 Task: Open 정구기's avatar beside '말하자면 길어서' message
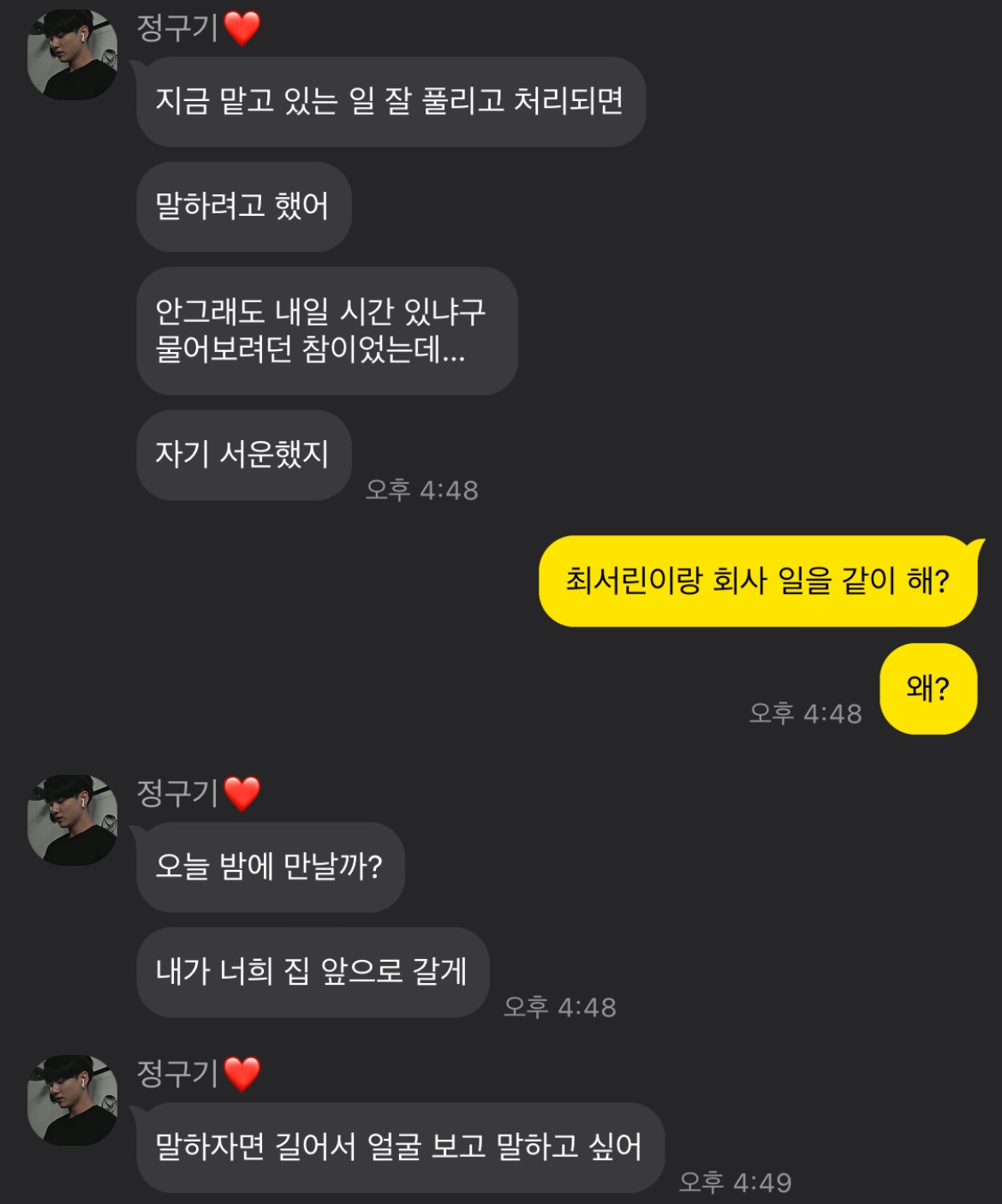click(x=73, y=1100)
